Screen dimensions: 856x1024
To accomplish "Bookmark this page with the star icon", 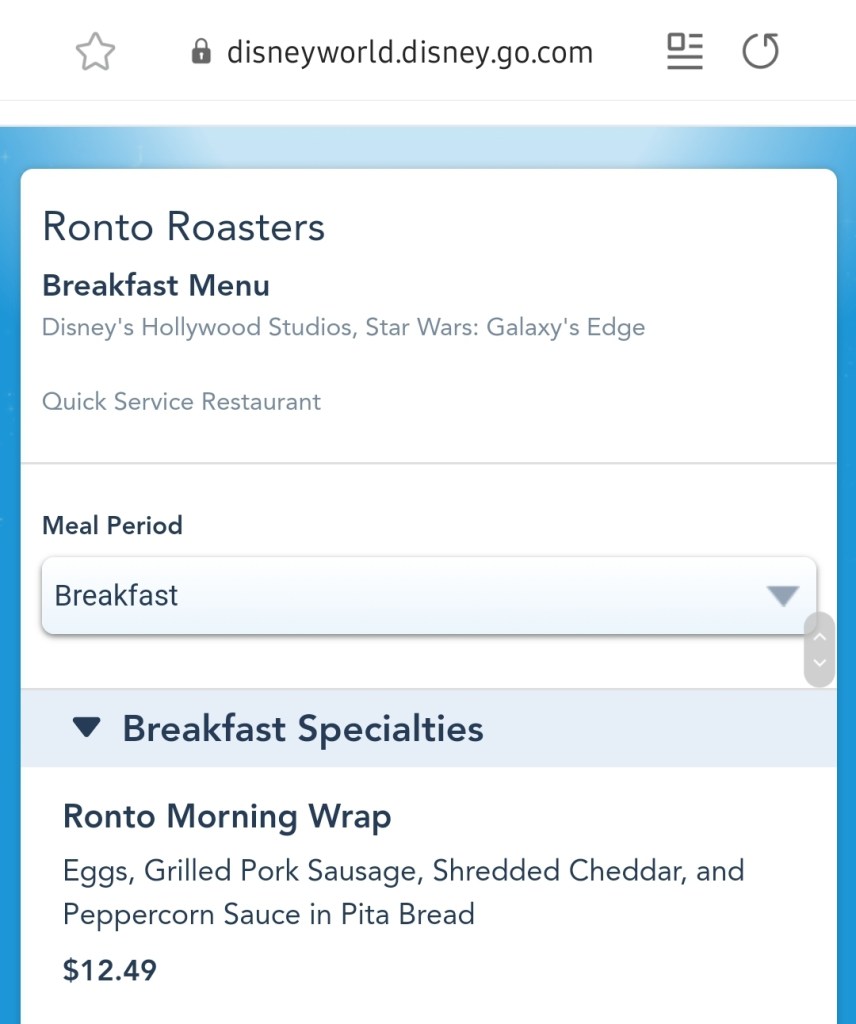I will click(x=95, y=52).
